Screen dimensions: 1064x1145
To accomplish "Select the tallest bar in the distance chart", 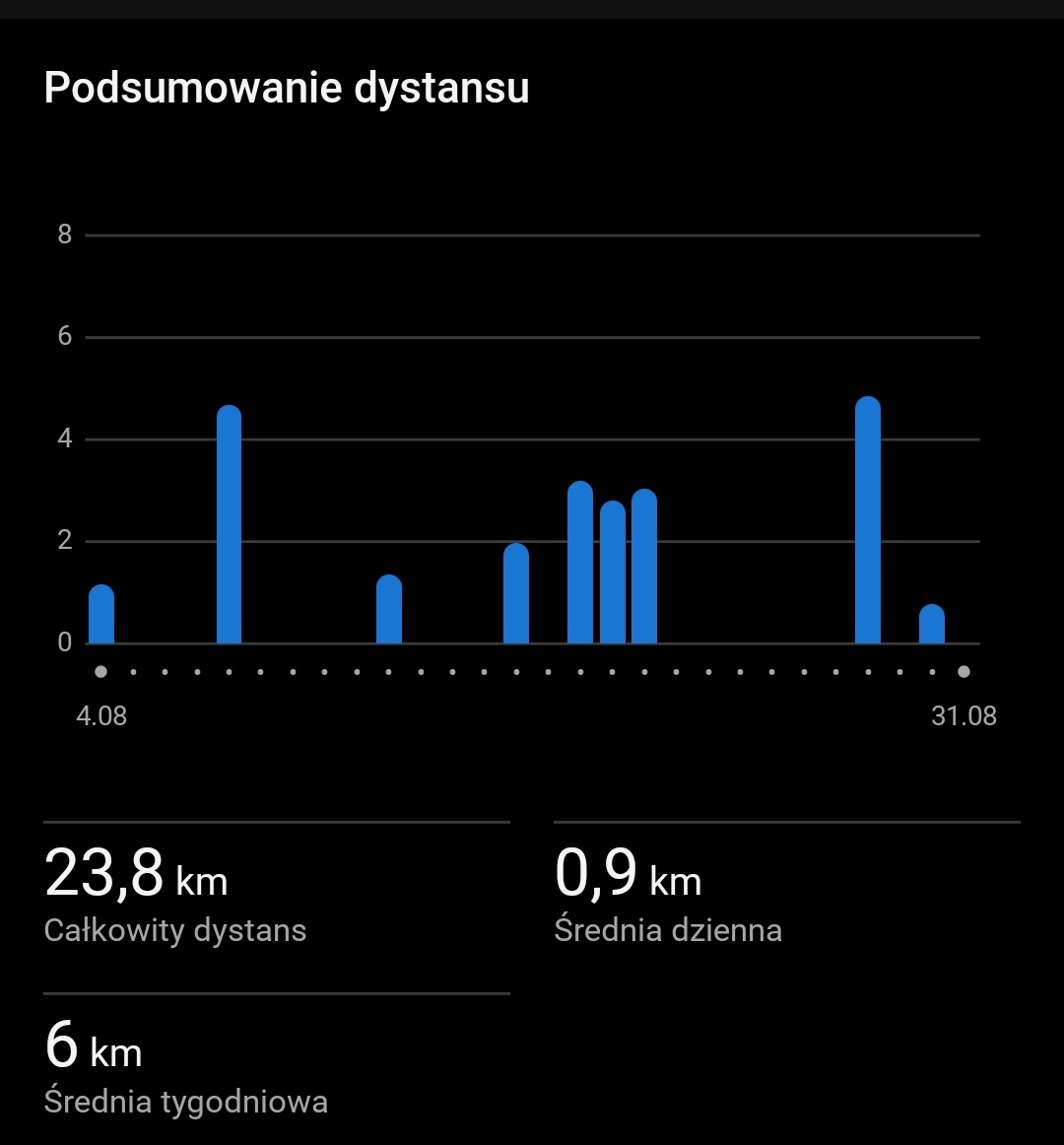I will (x=868, y=520).
